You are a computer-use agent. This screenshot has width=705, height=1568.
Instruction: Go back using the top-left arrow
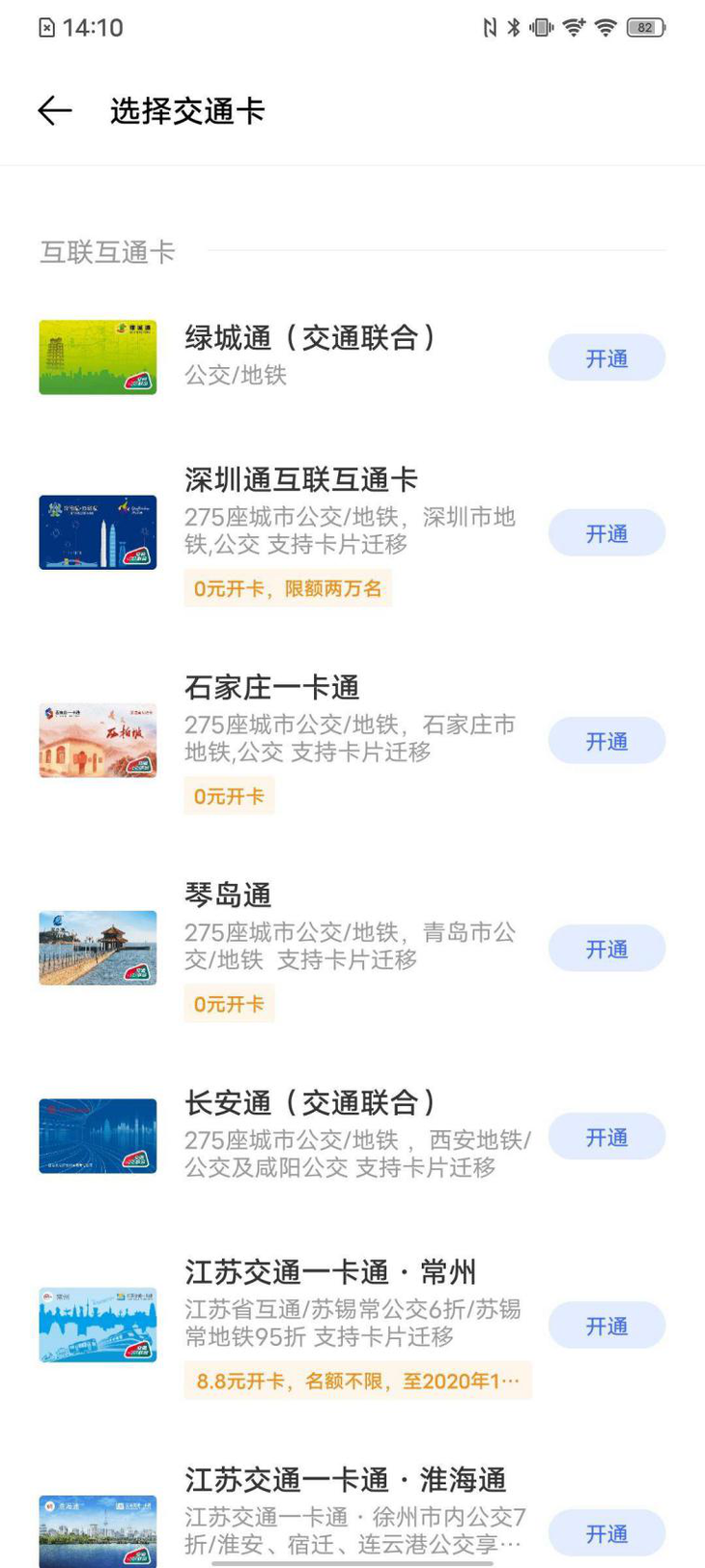coord(55,111)
